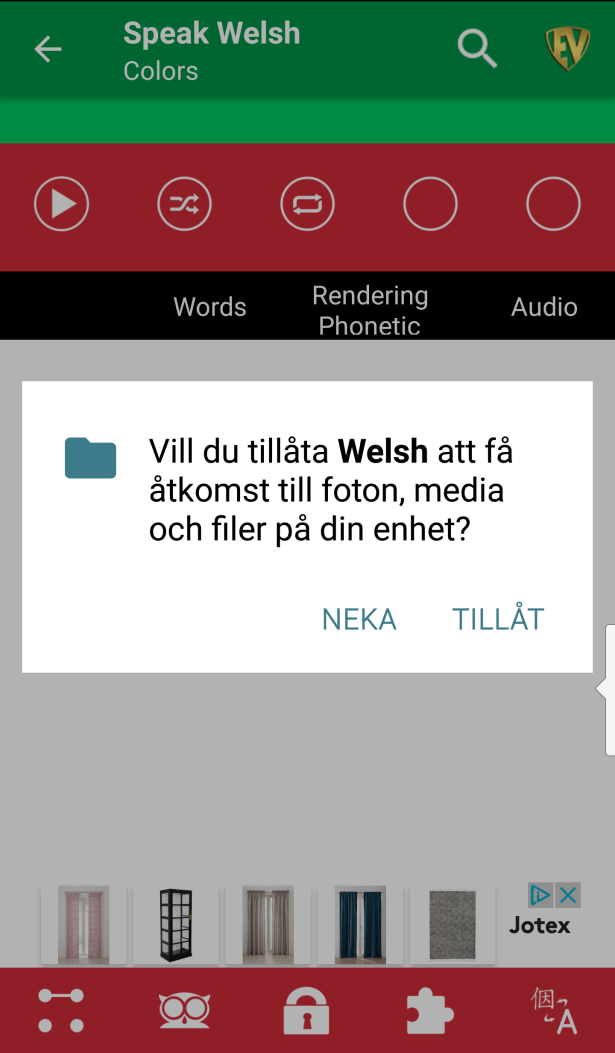Open the search magnifier
This screenshot has width=615, height=1053.
coord(477,48)
